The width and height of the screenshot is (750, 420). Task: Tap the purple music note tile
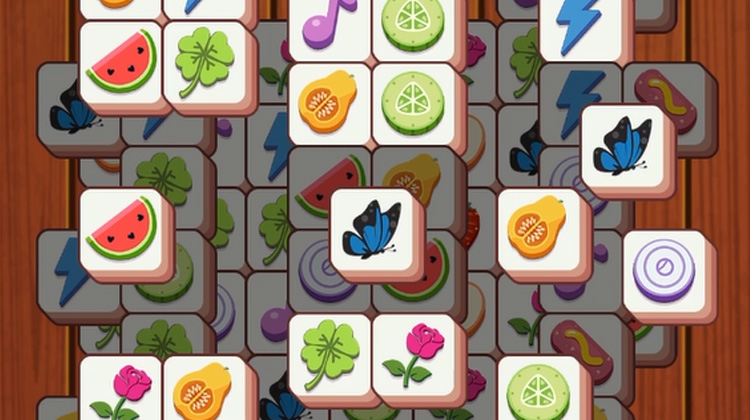pos(329,25)
